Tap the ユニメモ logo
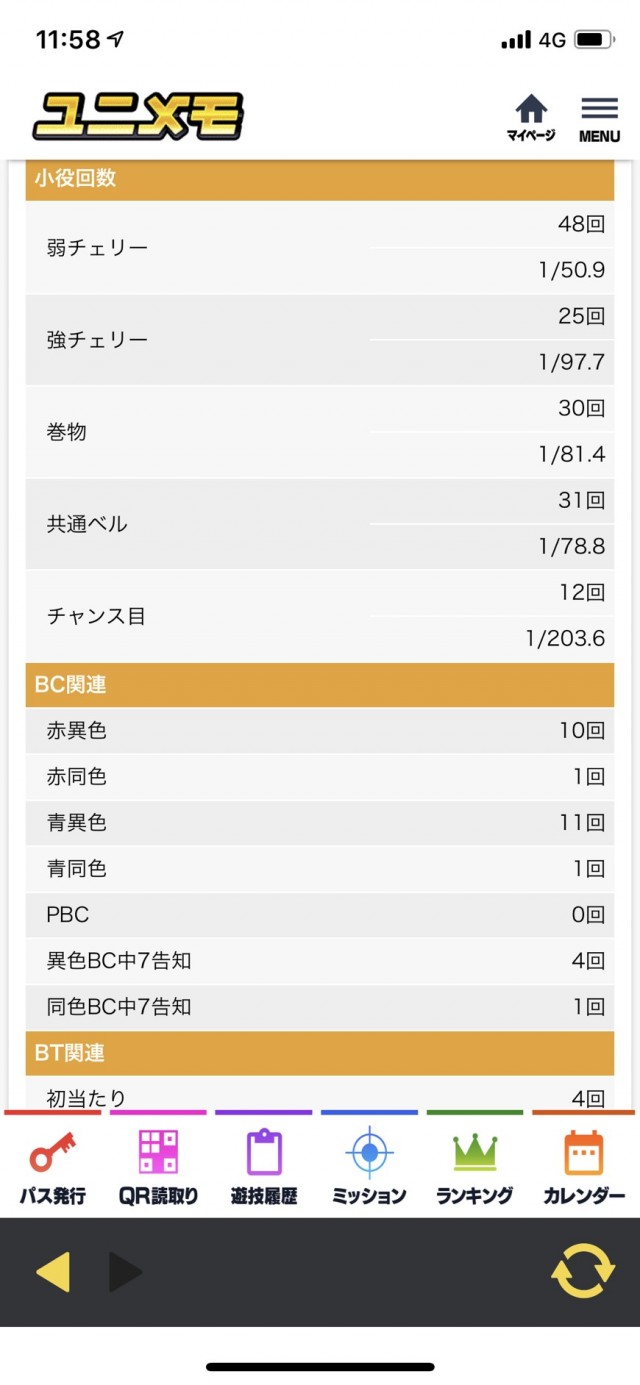The height and width of the screenshot is (1385, 640). click(x=138, y=117)
